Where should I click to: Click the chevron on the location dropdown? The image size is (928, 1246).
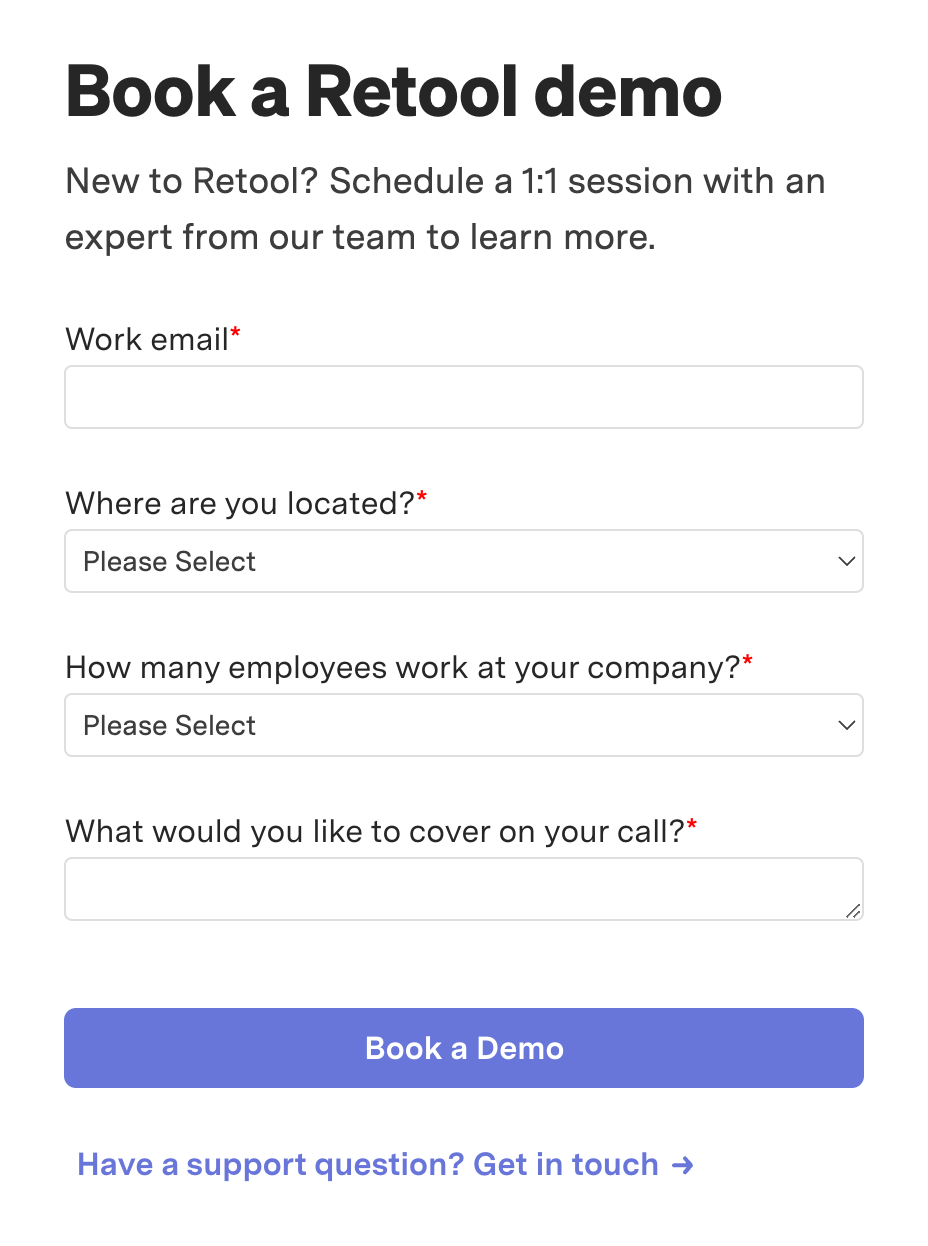845,561
